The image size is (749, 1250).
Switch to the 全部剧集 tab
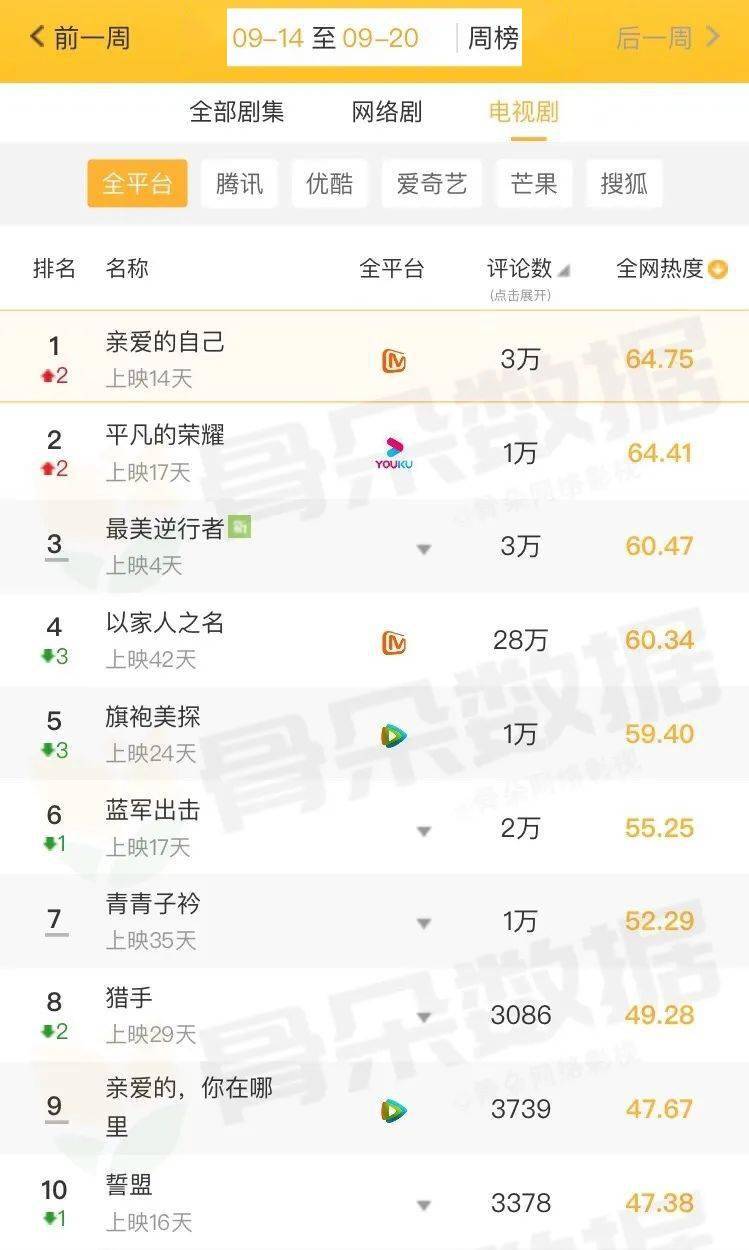coord(237,112)
